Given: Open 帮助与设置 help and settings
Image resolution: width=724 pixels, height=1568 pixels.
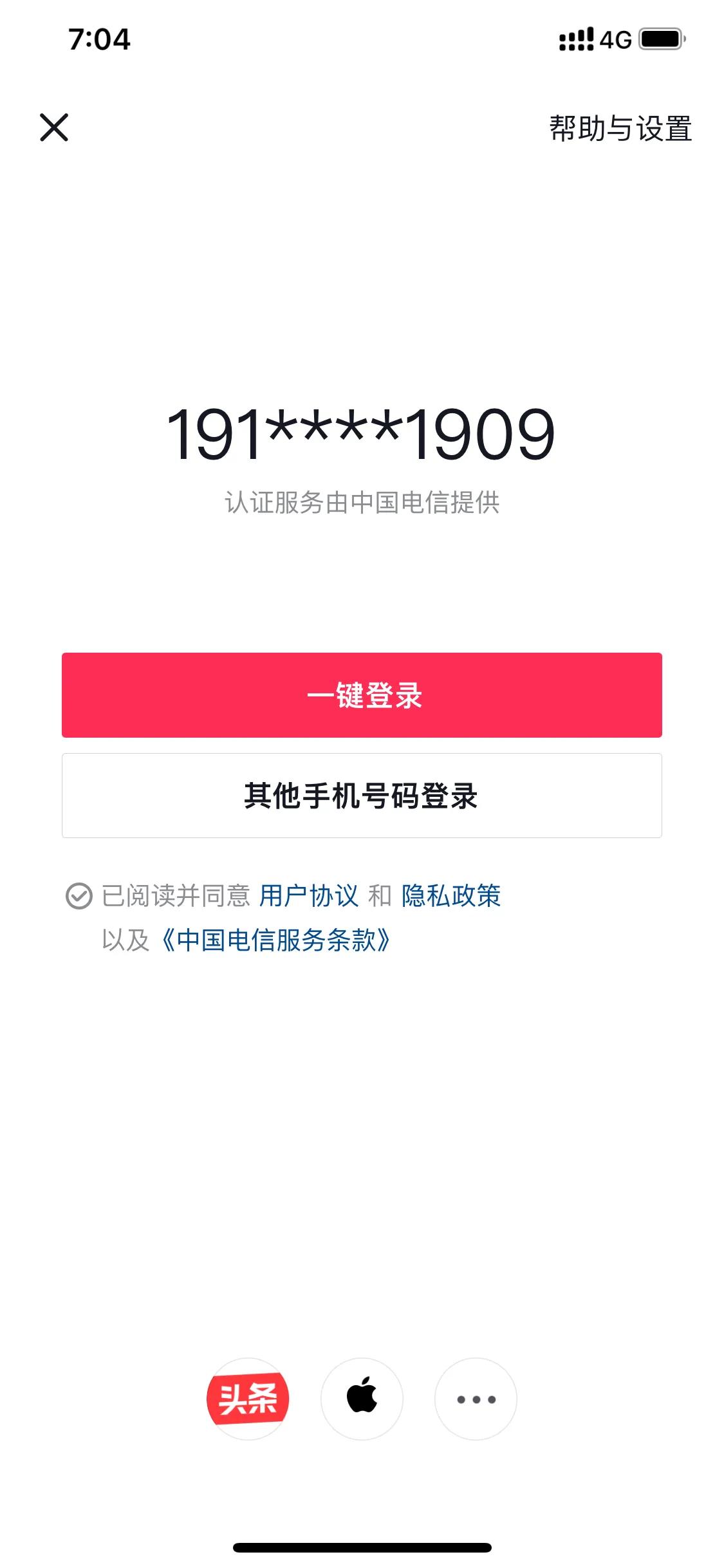Looking at the screenshot, I should [620, 128].
